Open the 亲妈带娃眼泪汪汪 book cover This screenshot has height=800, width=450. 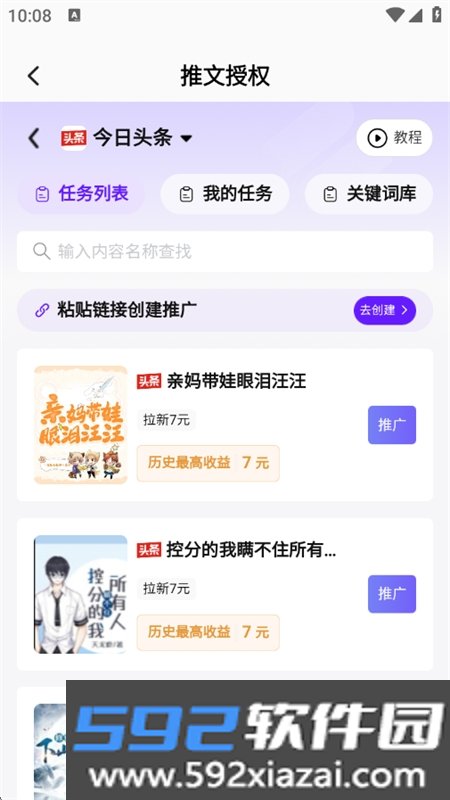(81, 424)
